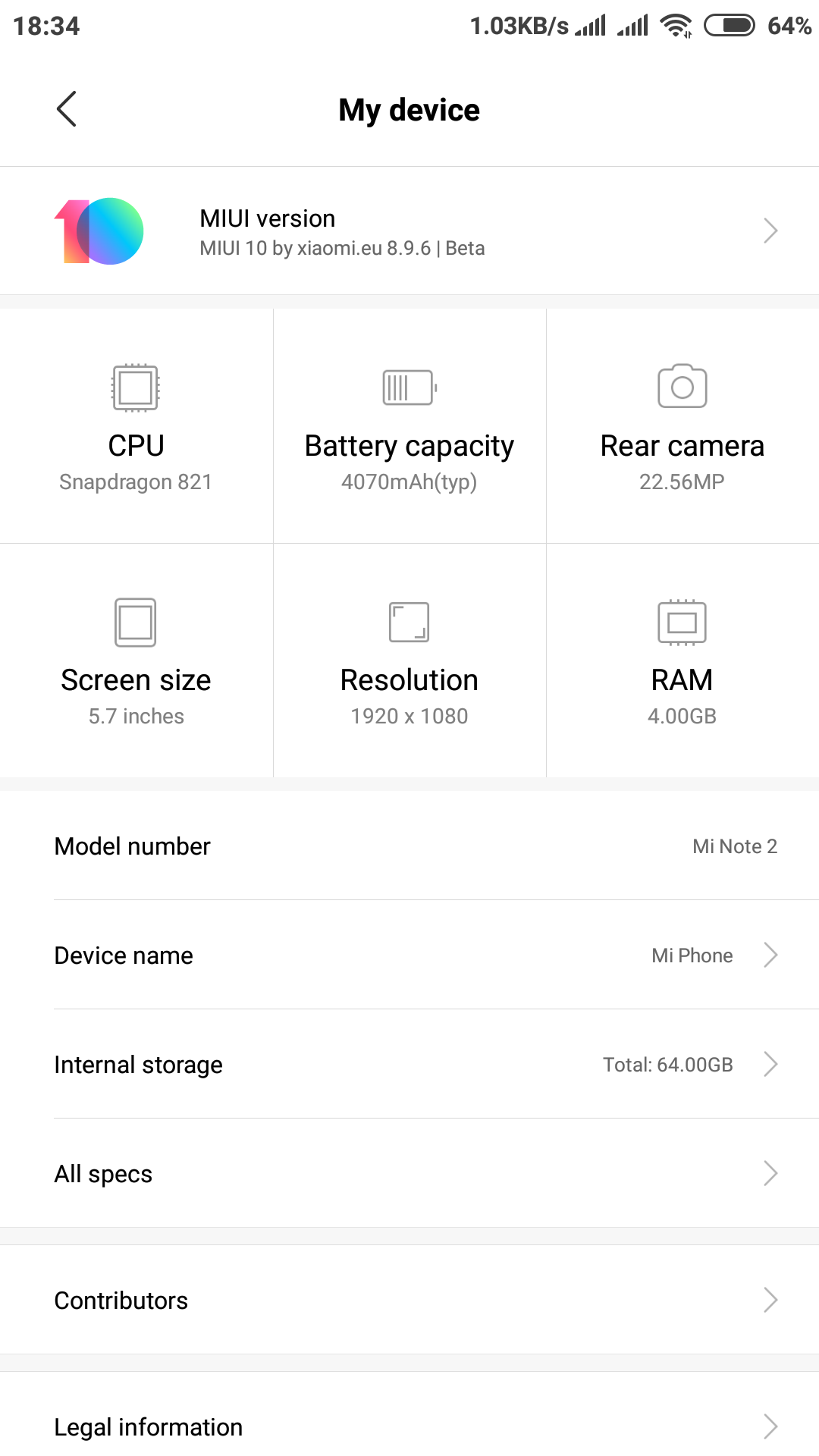Open the Contributors page
Screen dimensions: 819x1456
pos(409,1300)
